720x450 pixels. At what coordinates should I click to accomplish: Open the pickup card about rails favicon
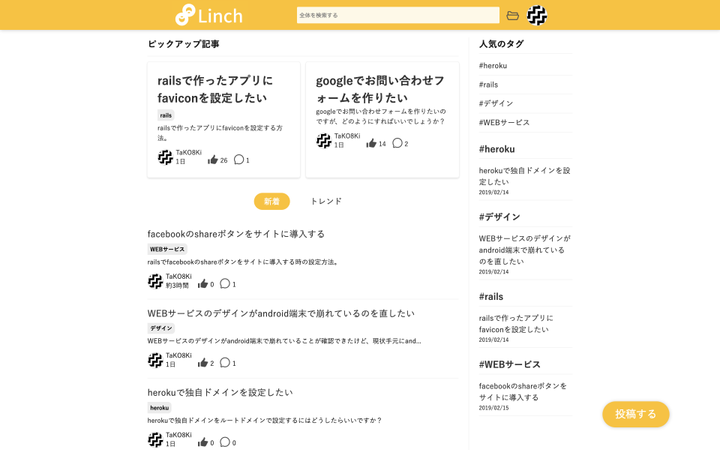tap(215, 88)
